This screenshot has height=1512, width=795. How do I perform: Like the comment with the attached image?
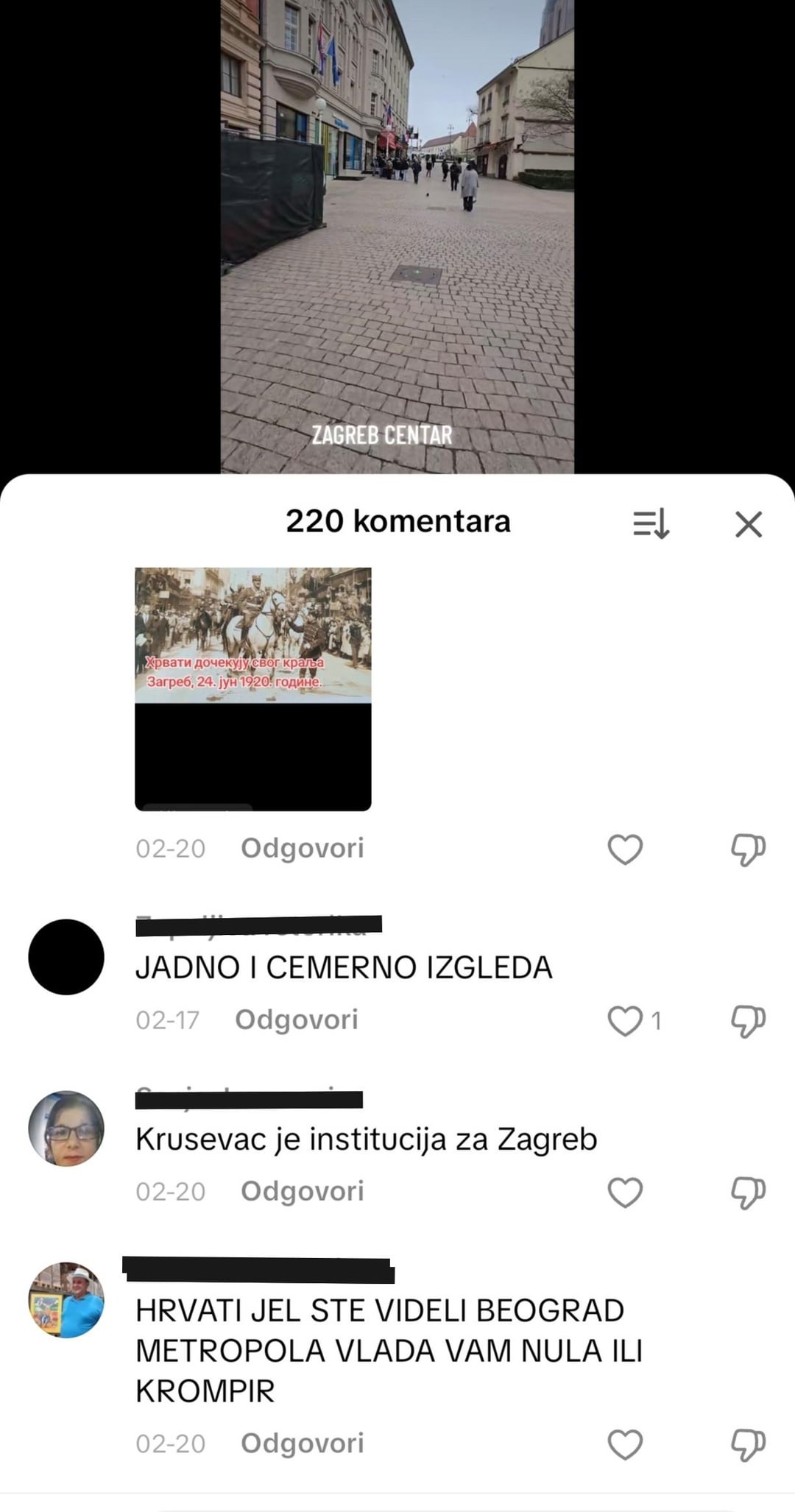[625, 849]
